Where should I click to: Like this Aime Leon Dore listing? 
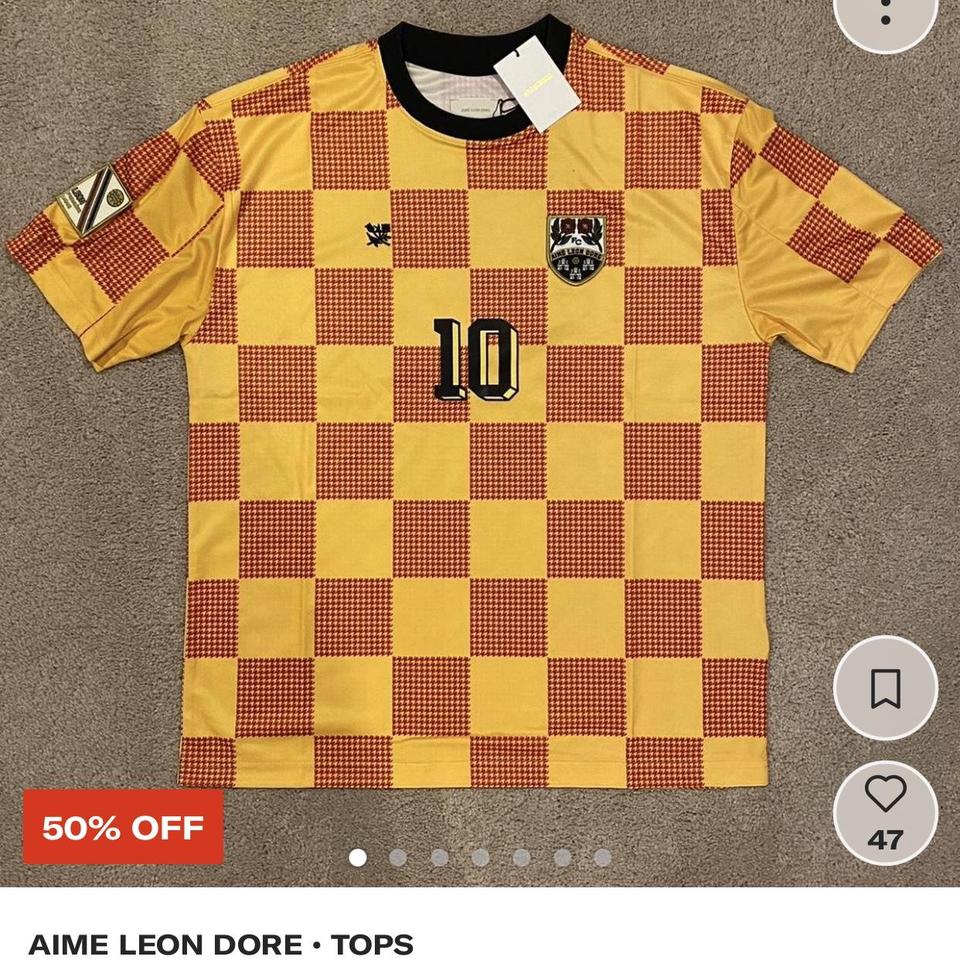(x=885, y=796)
